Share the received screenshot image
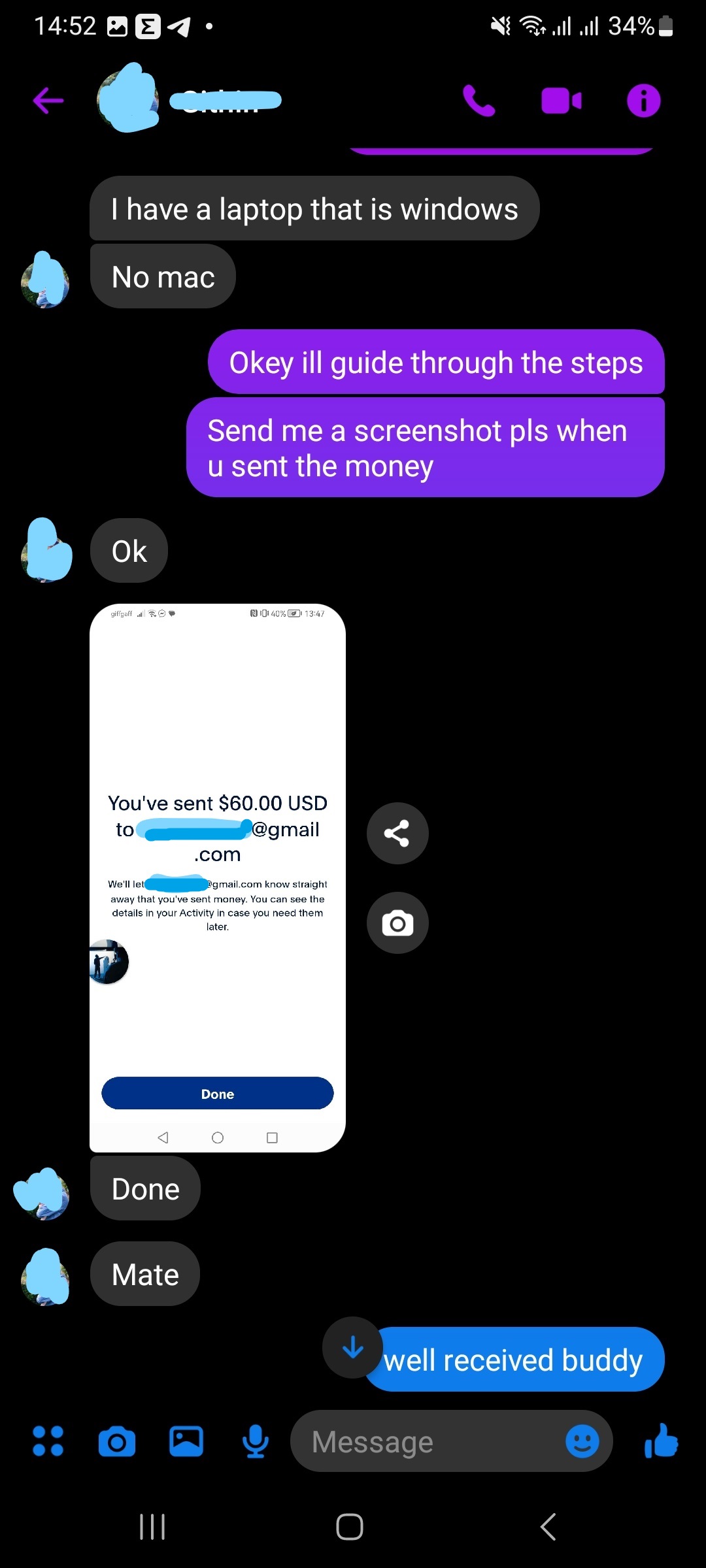Viewport: 706px width, 1568px height. (397, 833)
